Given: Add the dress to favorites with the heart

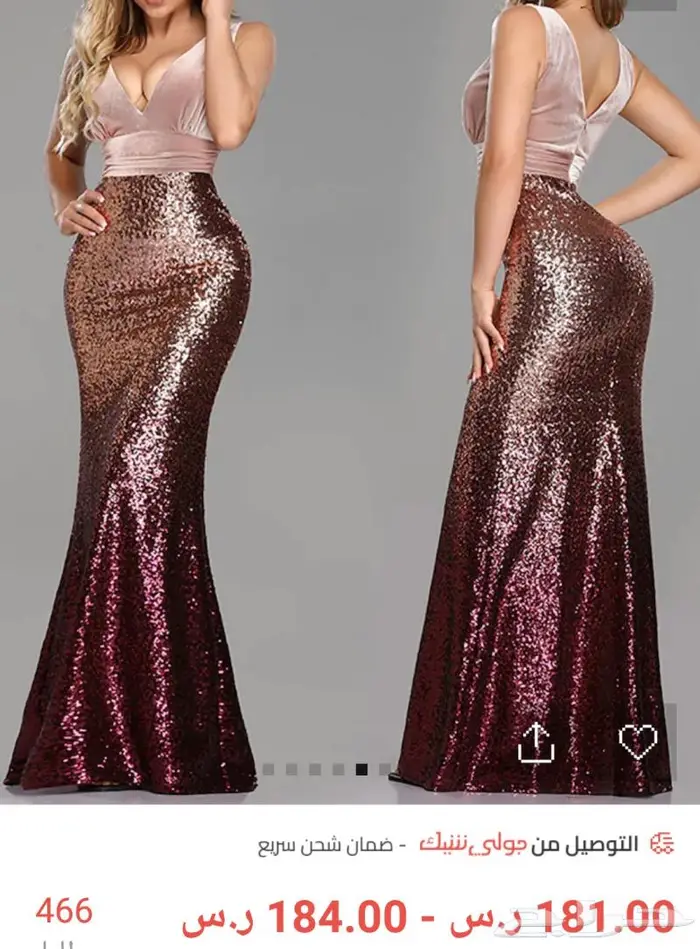Looking at the screenshot, I should pyautogui.click(x=637, y=742).
